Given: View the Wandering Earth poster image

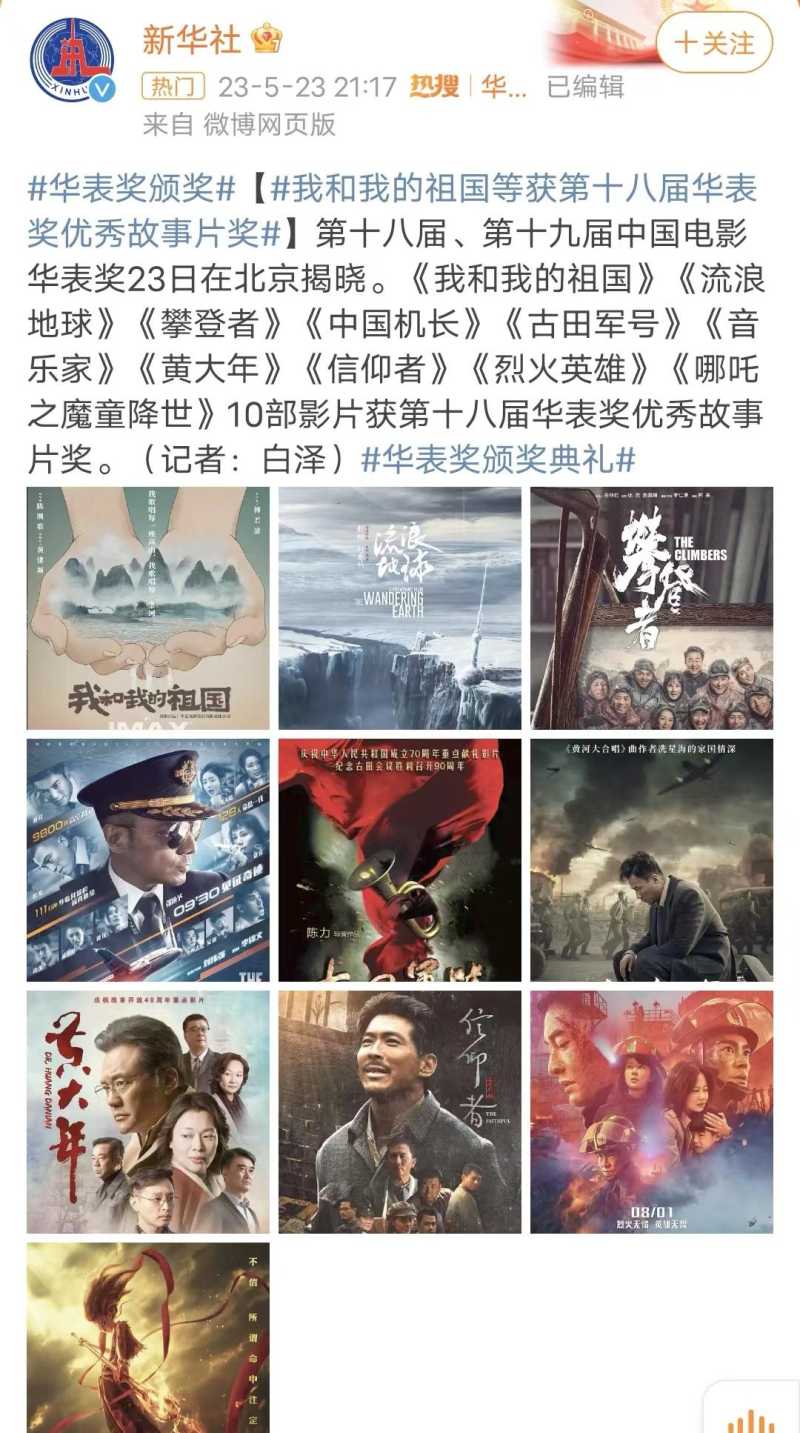Looking at the screenshot, I should [x=400, y=608].
